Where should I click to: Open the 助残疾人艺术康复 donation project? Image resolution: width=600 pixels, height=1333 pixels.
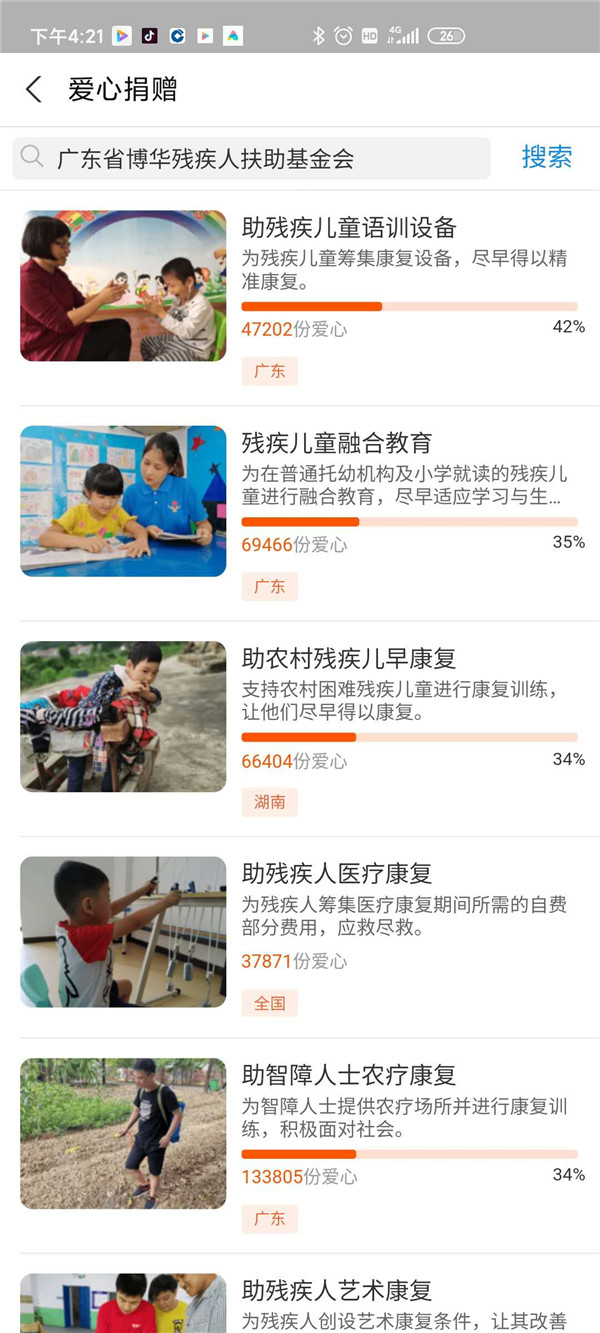coord(337,1291)
